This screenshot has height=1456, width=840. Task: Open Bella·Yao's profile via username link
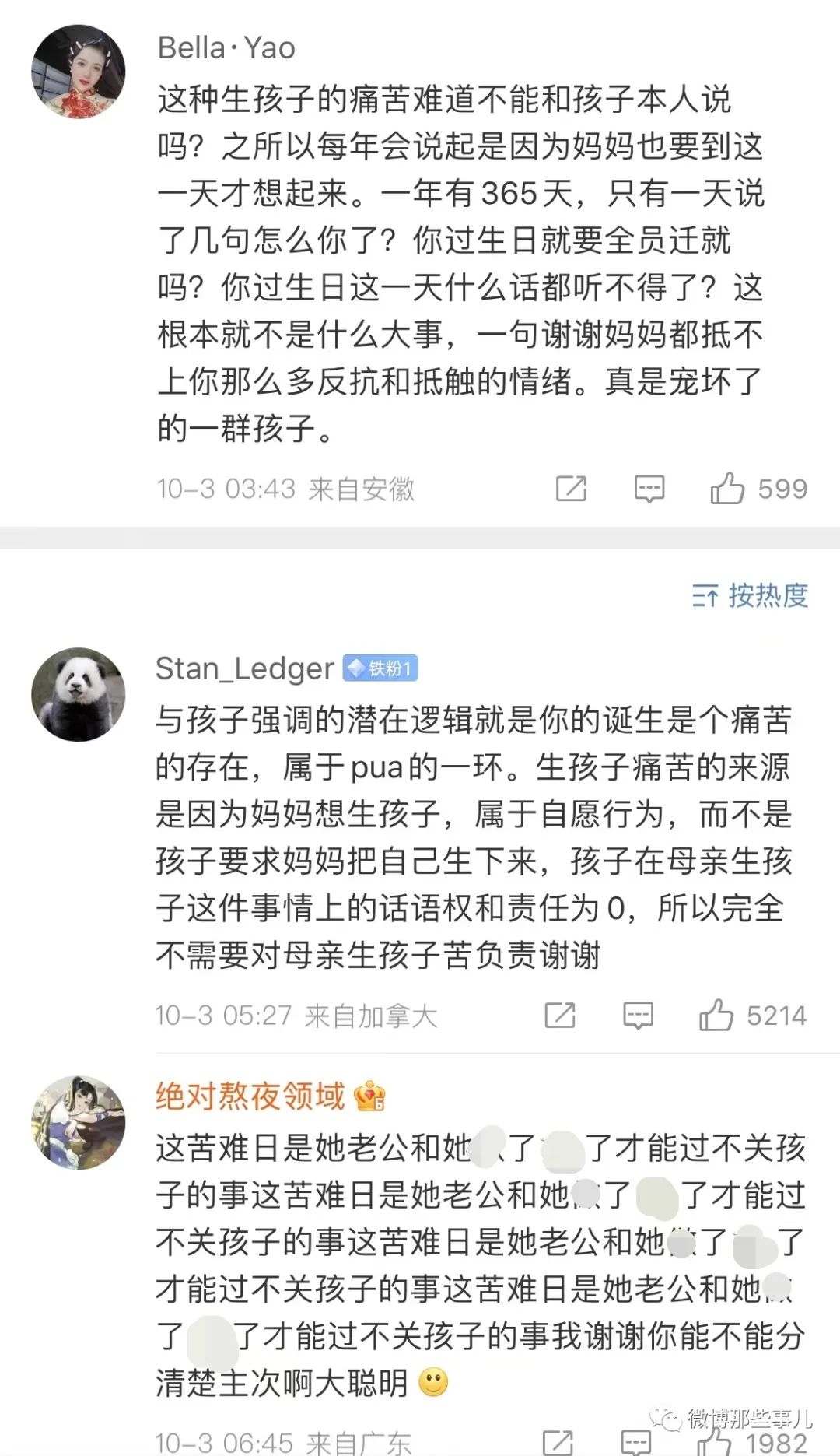224,47
